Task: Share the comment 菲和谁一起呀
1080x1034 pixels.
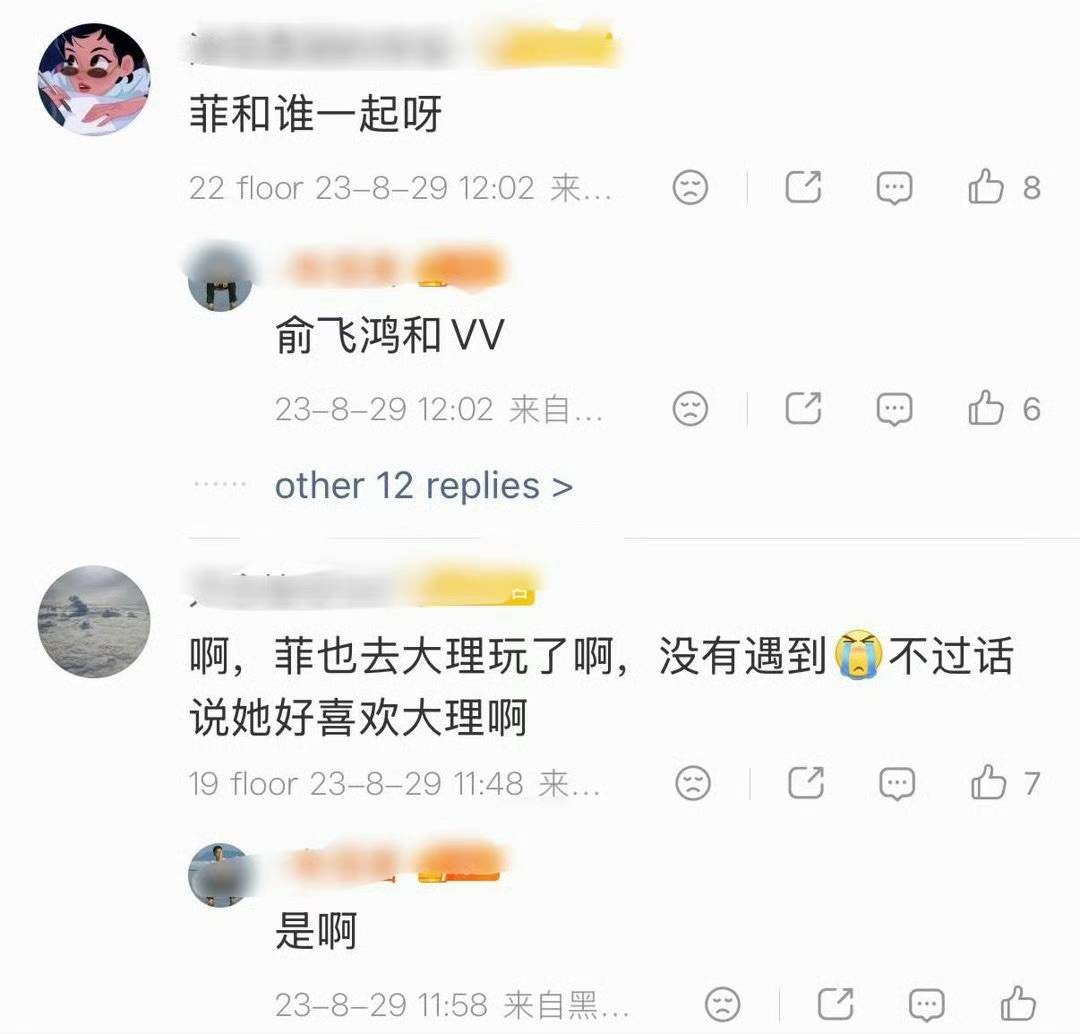Action: click(803, 187)
